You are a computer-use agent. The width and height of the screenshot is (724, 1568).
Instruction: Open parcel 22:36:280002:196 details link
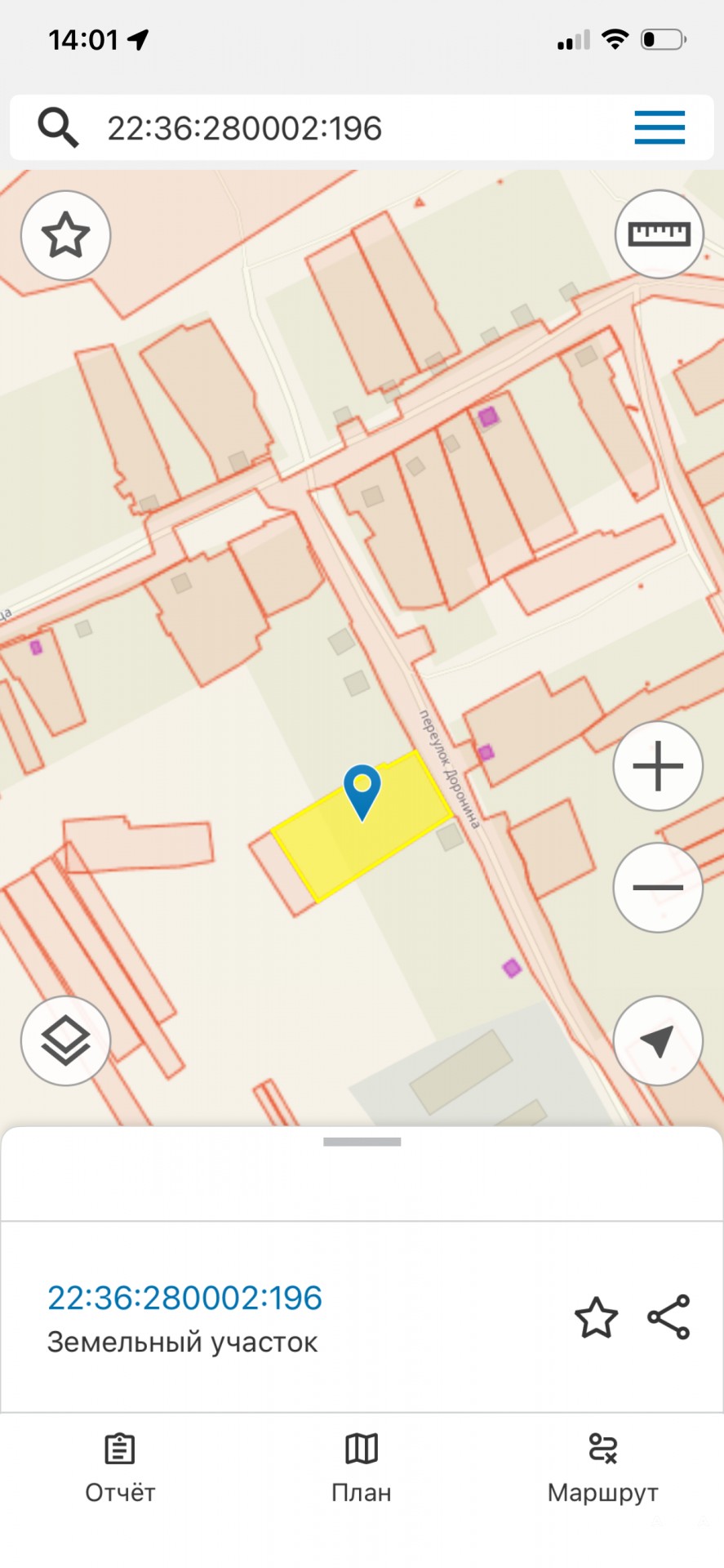click(x=184, y=1298)
